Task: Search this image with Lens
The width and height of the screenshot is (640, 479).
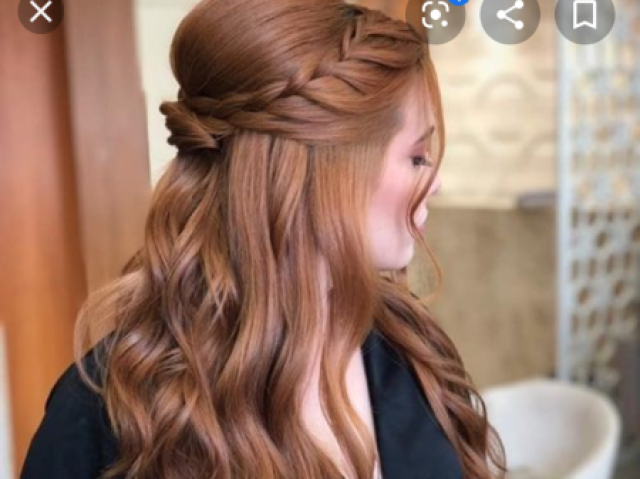Action: [435, 14]
